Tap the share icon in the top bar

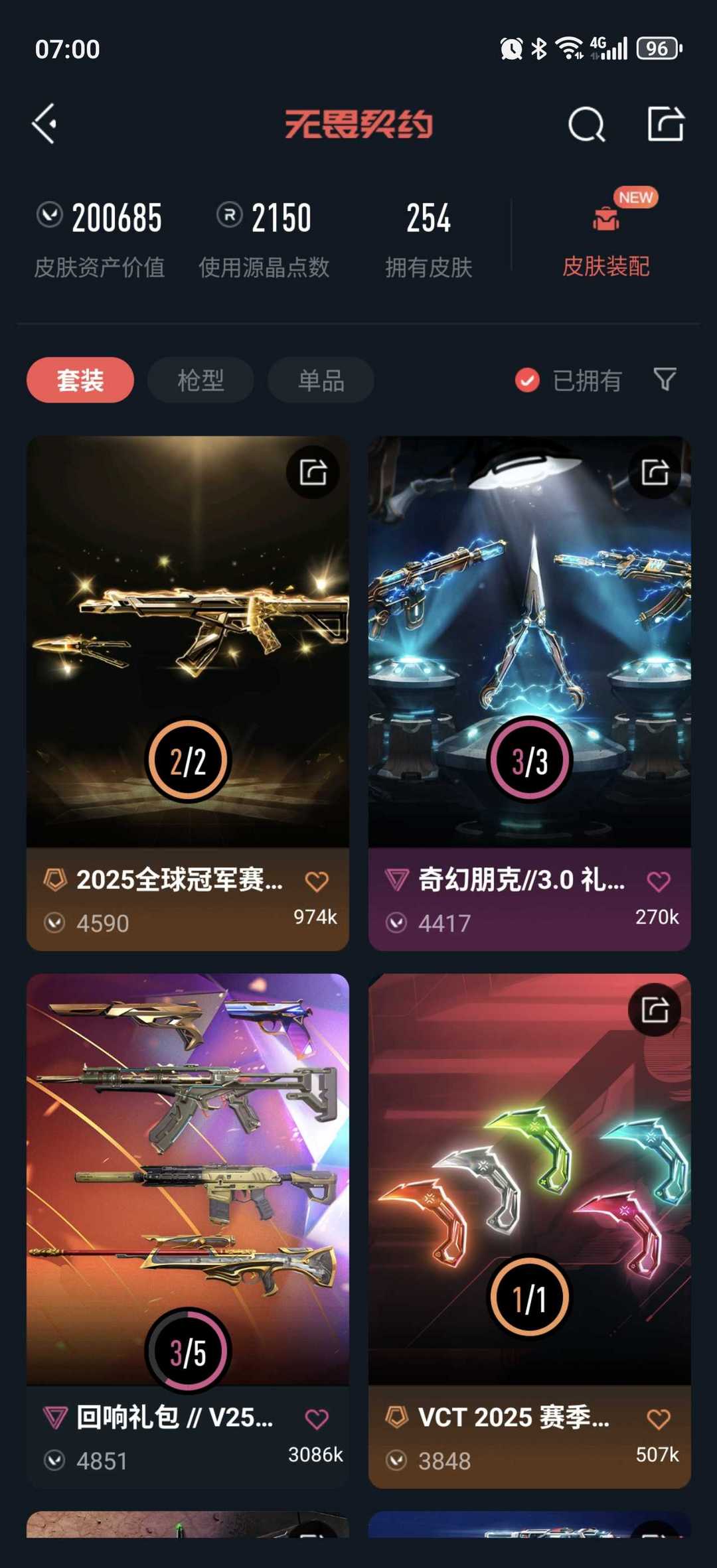667,123
